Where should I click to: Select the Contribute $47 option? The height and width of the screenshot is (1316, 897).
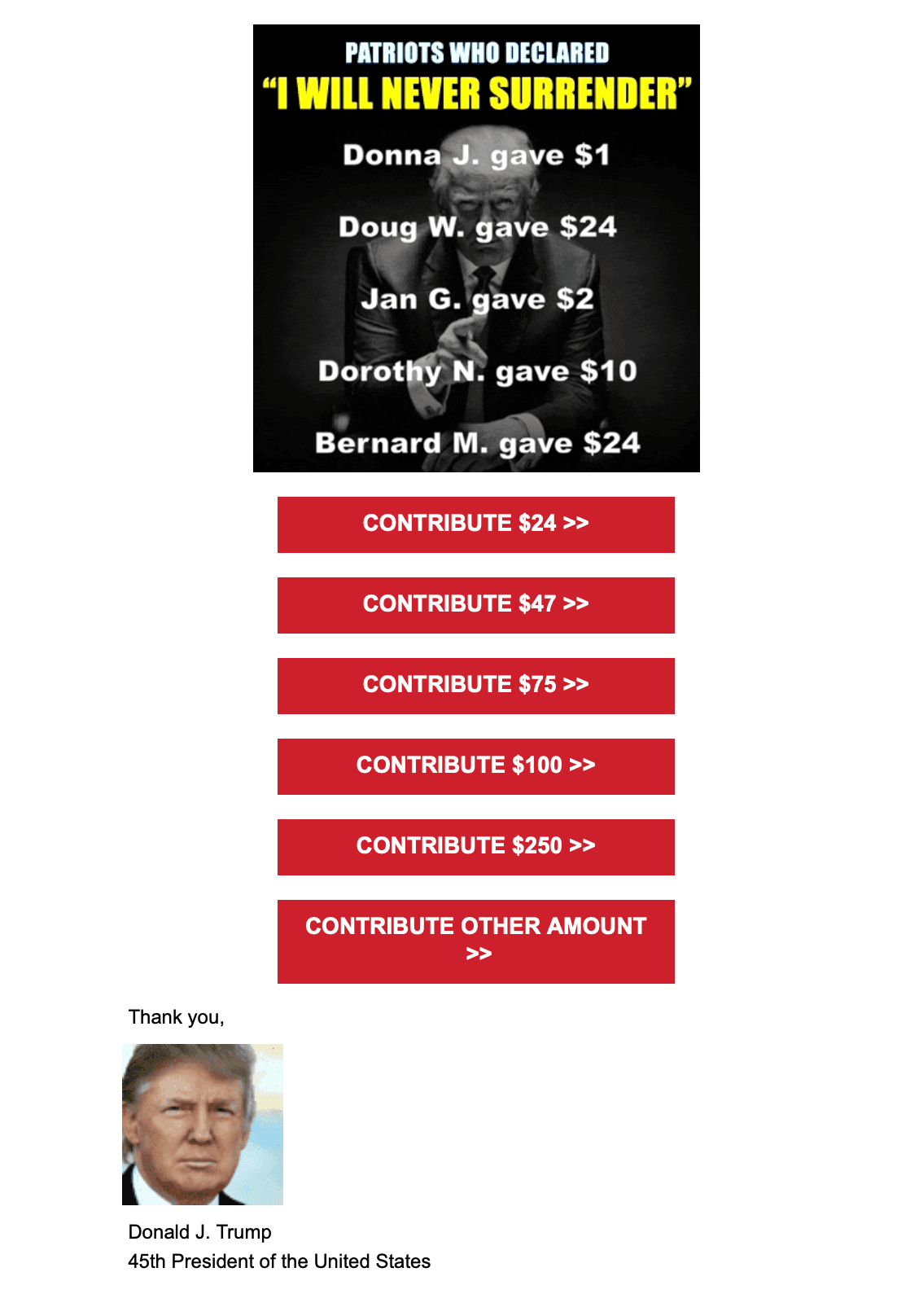point(475,605)
